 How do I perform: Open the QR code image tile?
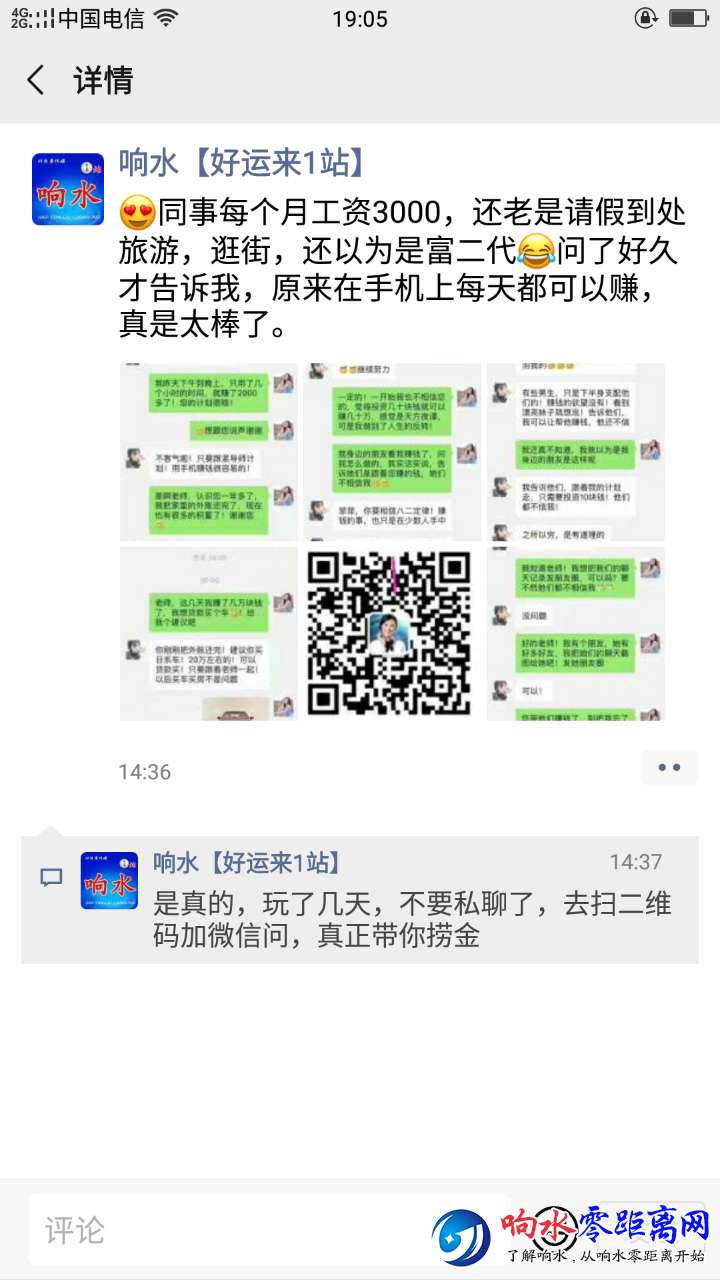point(393,634)
